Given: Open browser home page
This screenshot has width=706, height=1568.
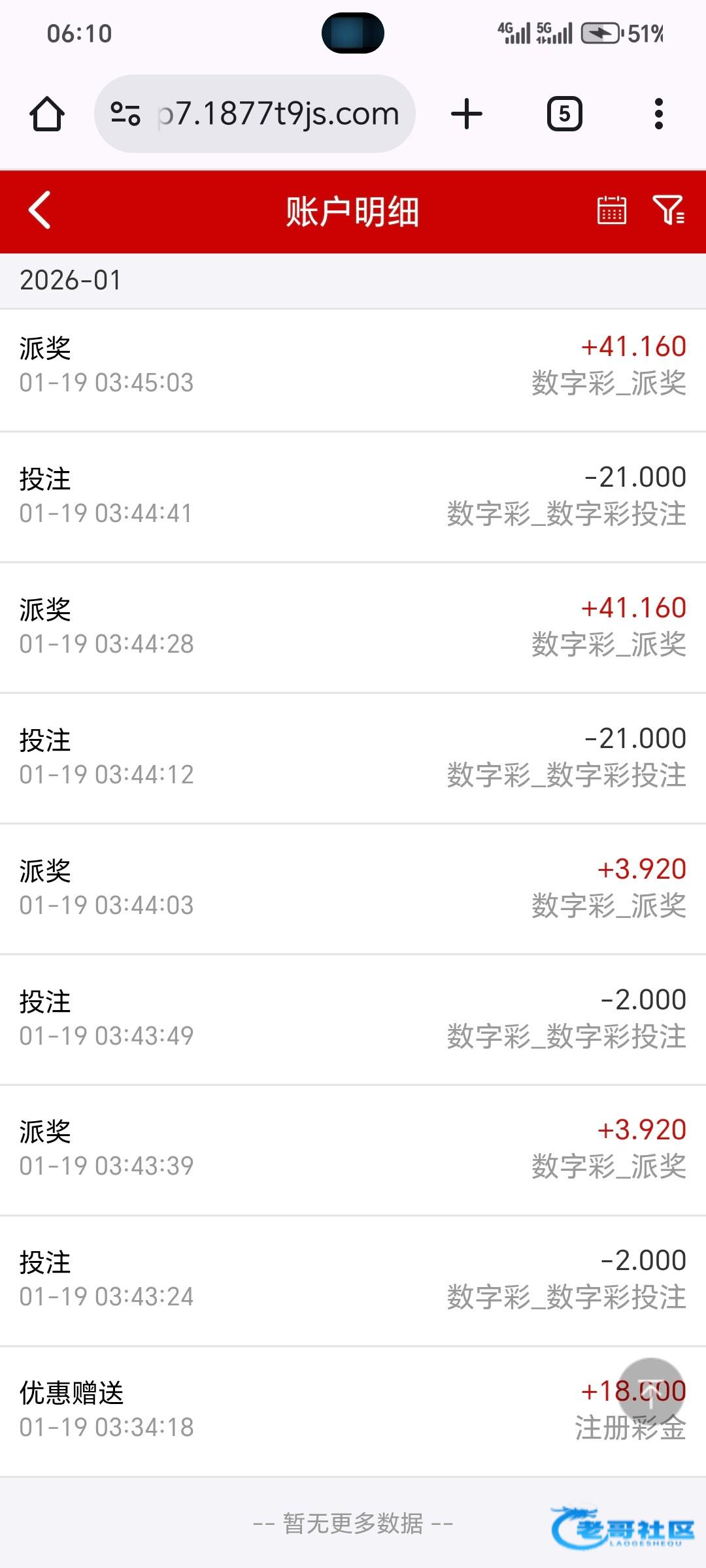Looking at the screenshot, I should (x=47, y=114).
